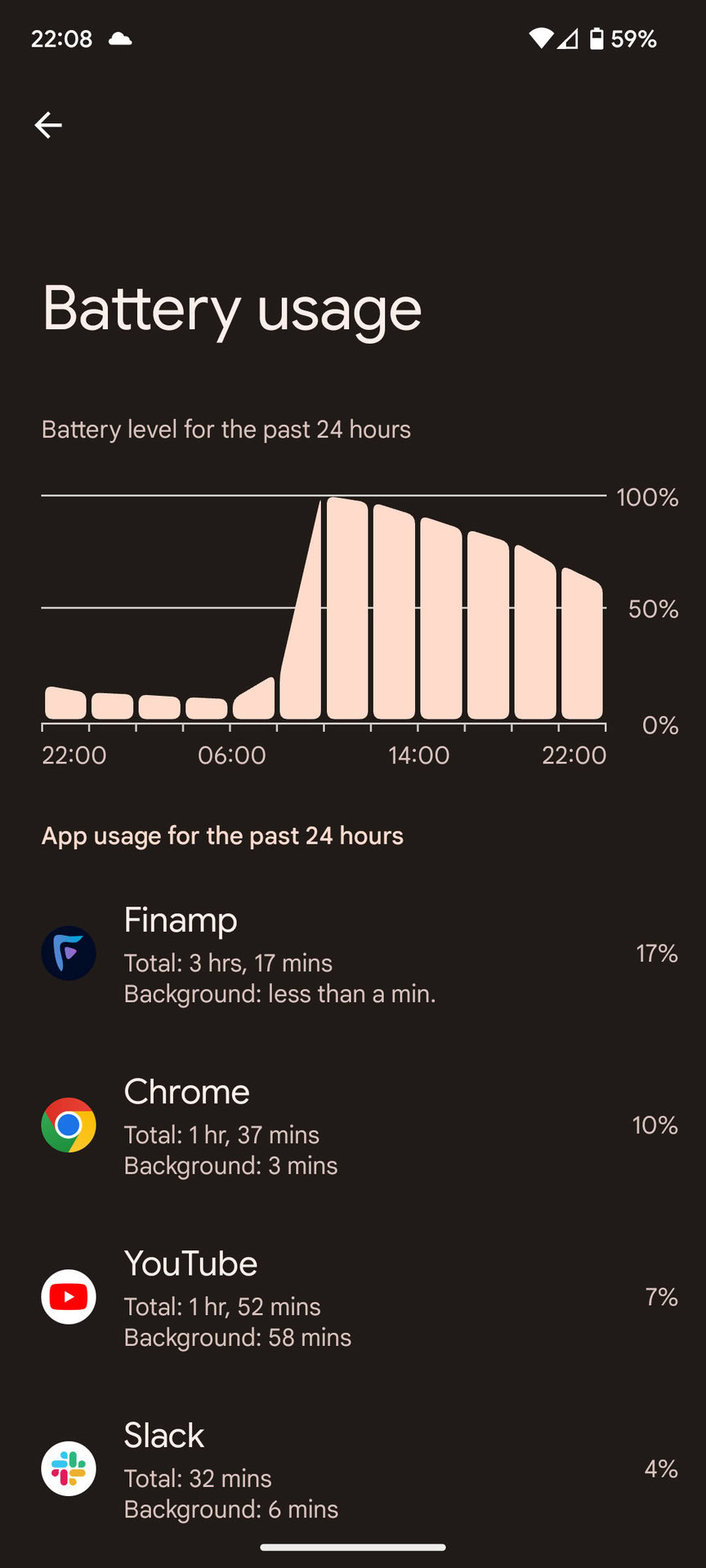The image size is (706, 1568).
Task: Select the tallest bar in the battery chart
Action: point(347,608)
